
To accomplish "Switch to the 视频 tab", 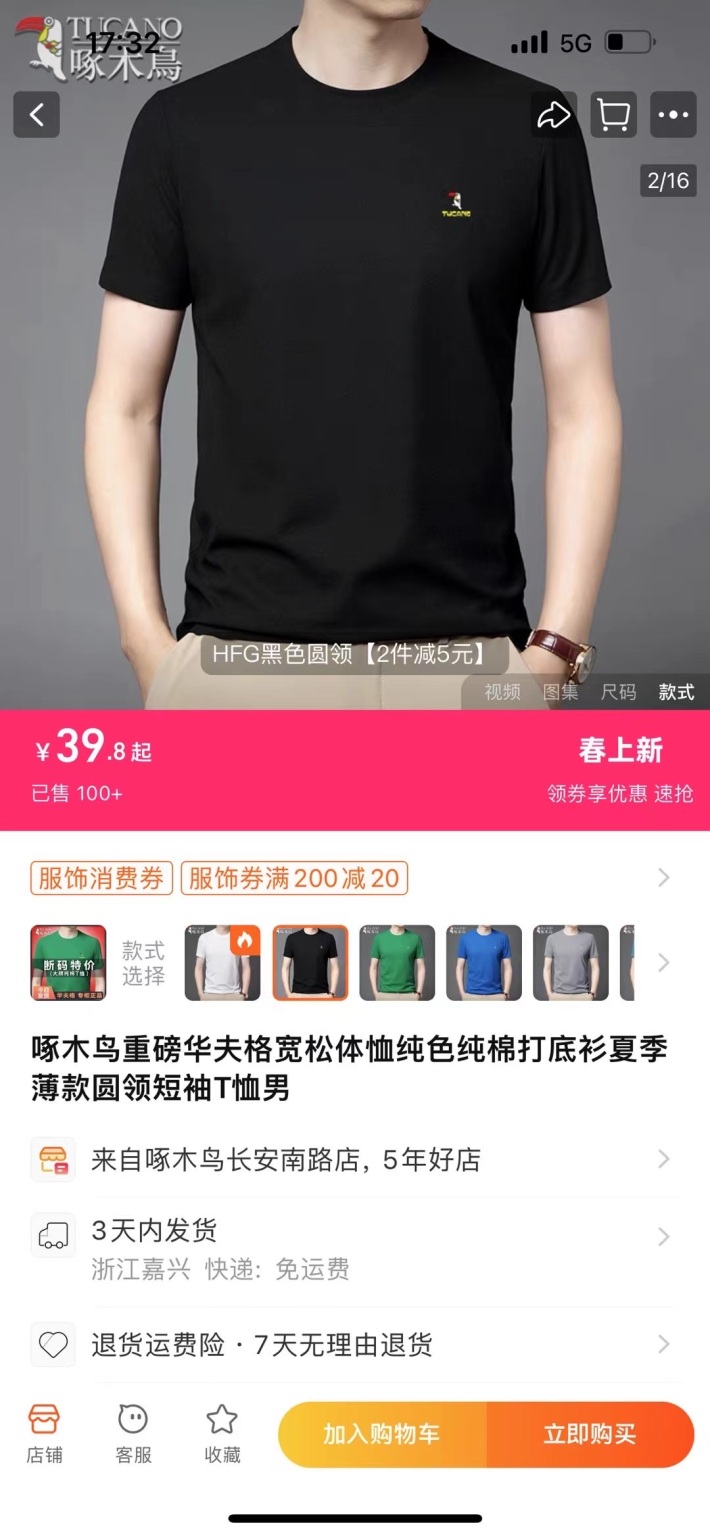I will pyautogui.click(x=502, y=692).
